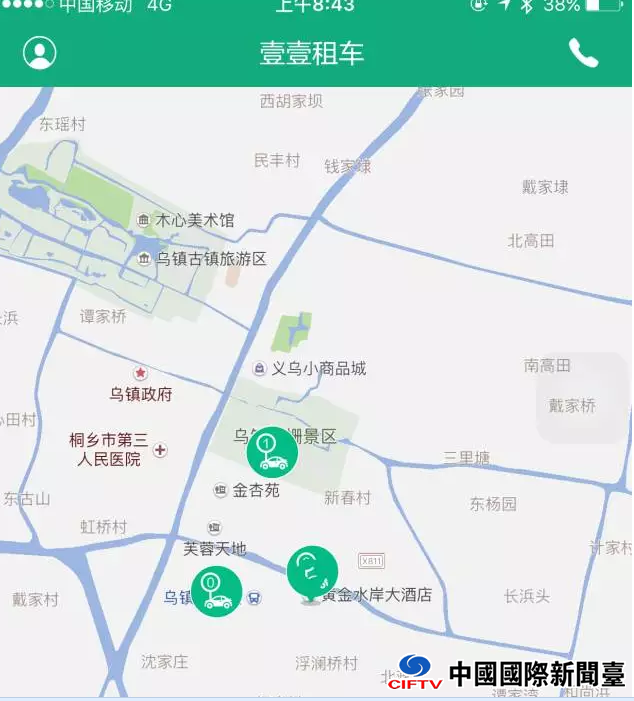Image resolution: width=634 pixels, height=701 pixels.
Task: Tap the phone call icon
Action: point(583,53)
